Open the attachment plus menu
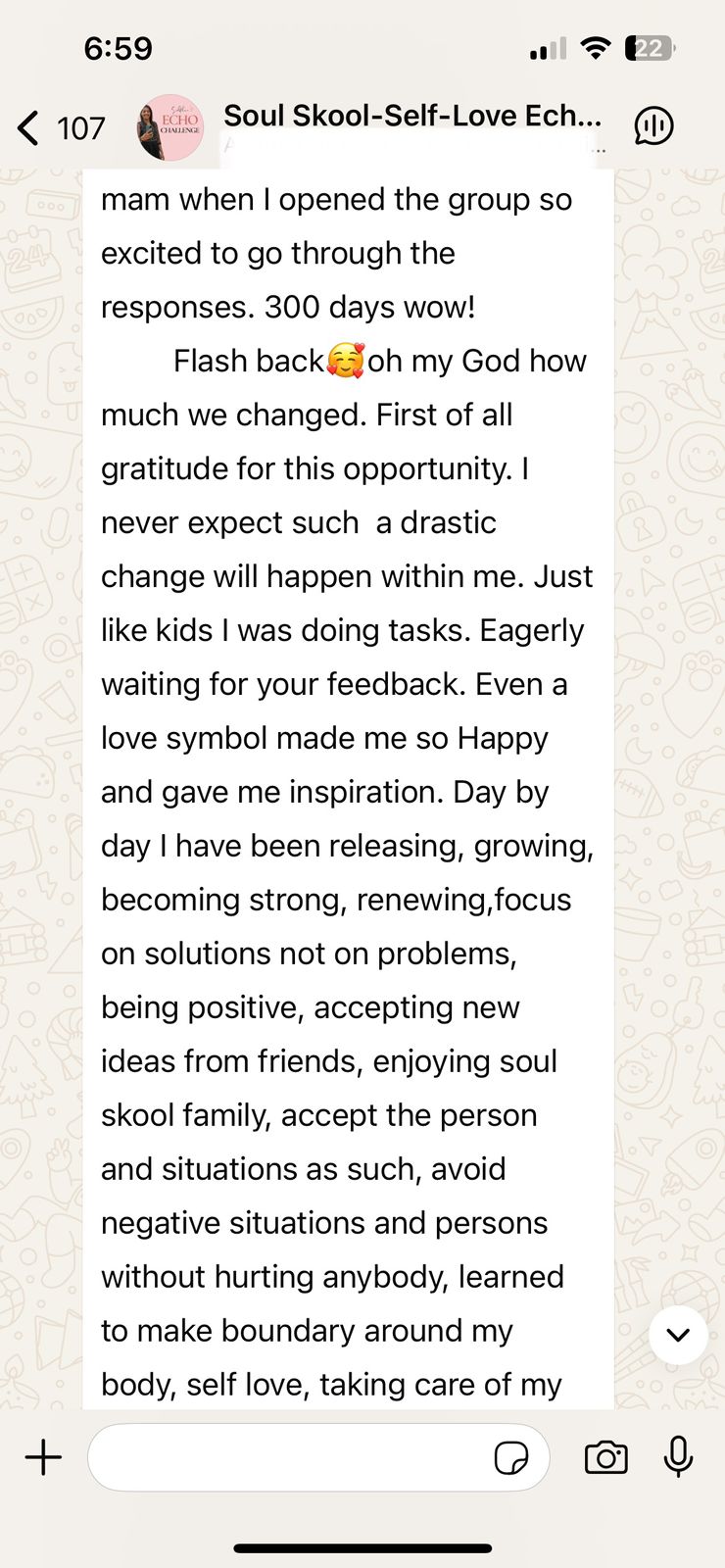 [x=43, y=1457]
